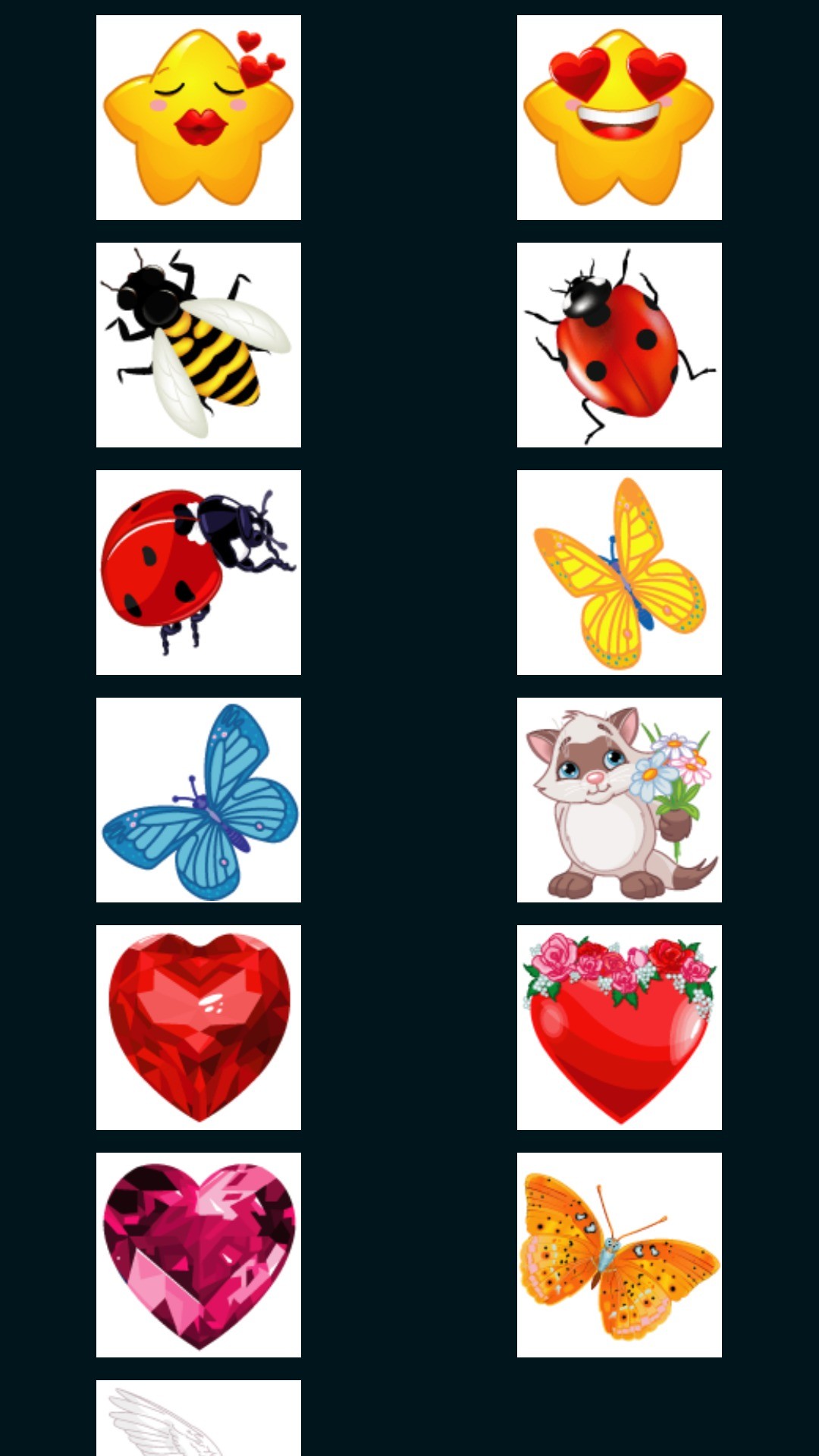The image size is (819, 1456).
Task: Tap the yellow butterfly sticker
Action: pos(619,573)
